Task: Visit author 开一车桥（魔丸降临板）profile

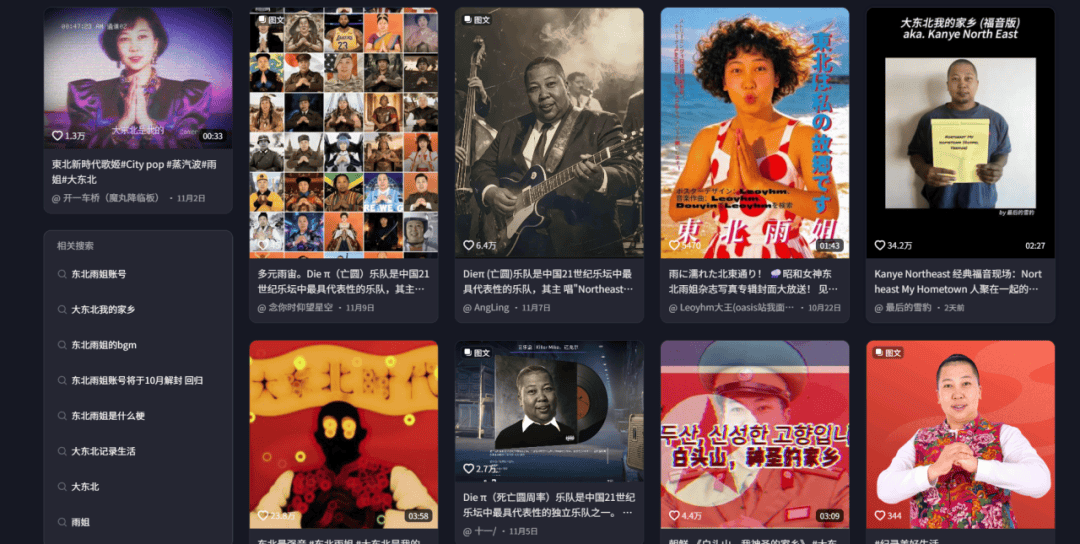Action: pyautogui.click(x=111, y=198)
